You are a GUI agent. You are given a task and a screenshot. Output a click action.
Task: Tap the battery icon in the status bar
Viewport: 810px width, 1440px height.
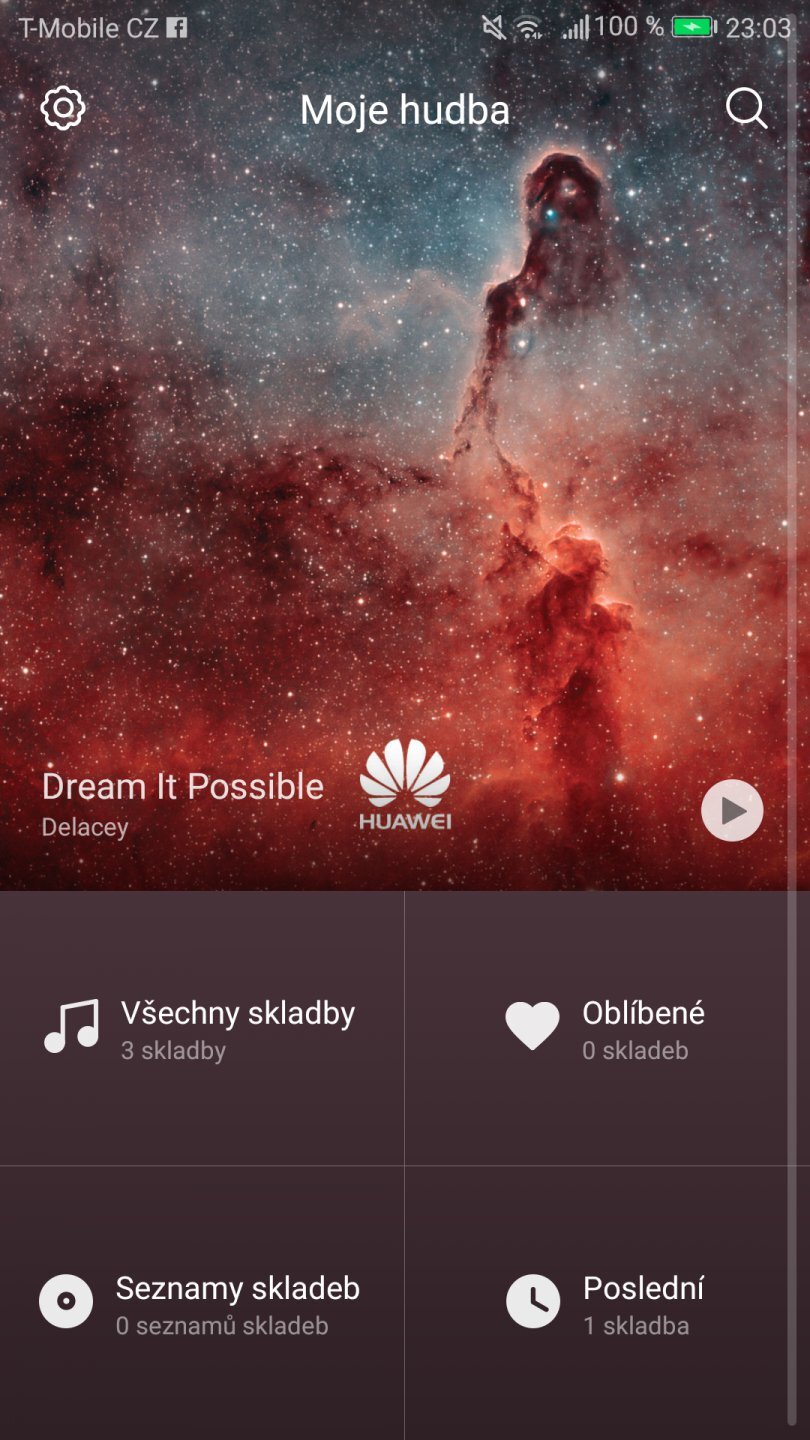pos(690,26)
